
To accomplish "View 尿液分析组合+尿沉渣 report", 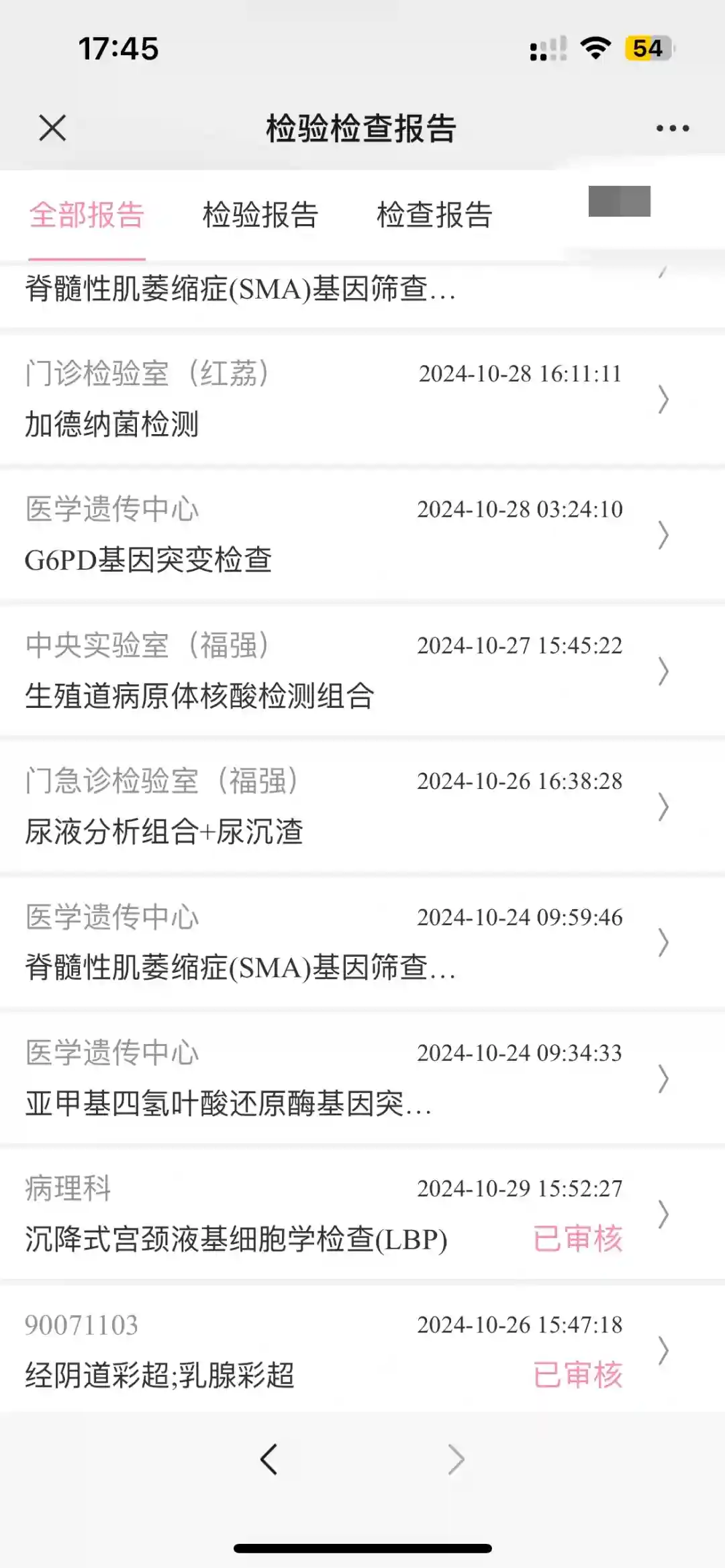I will [x=336, y=806].
